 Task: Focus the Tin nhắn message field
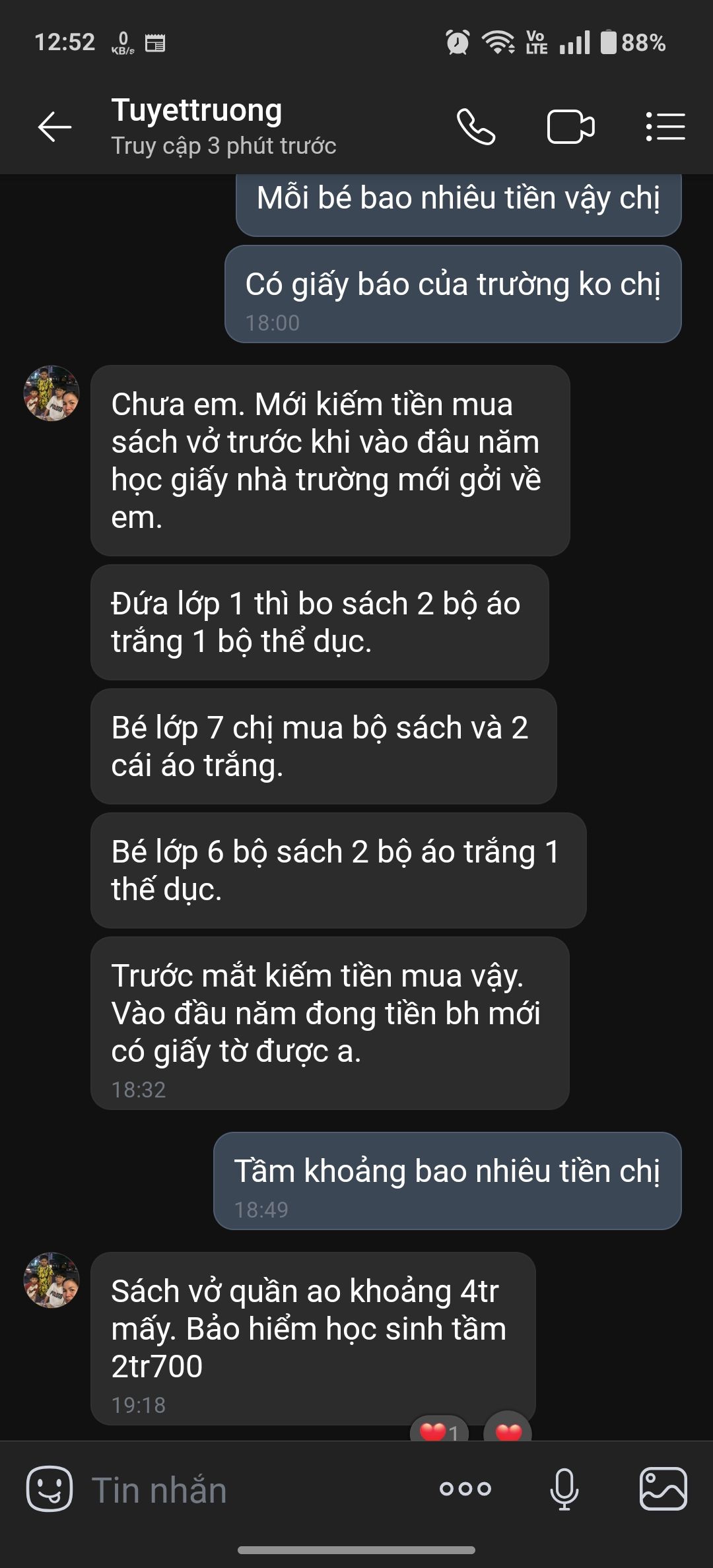click(x=251, y=1490)
